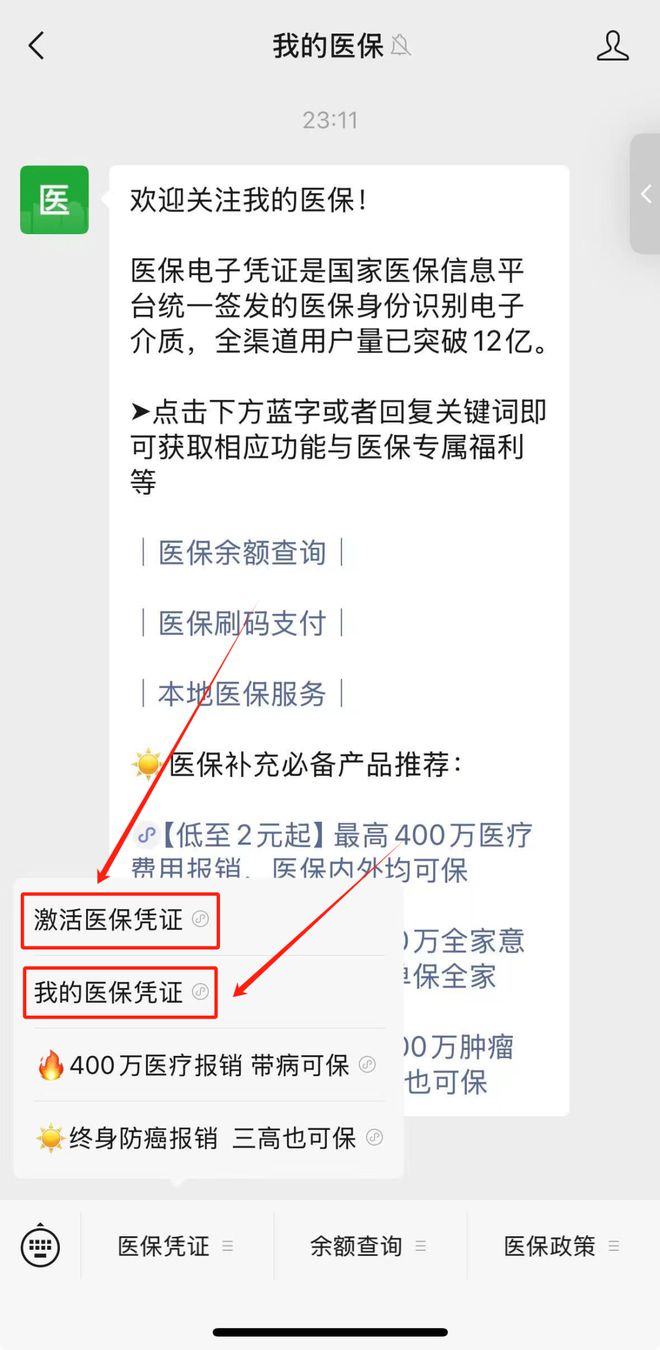Open the account profile icon
Image resolution: width=660 pixels, height=1350 pixels.
point(612,46)
